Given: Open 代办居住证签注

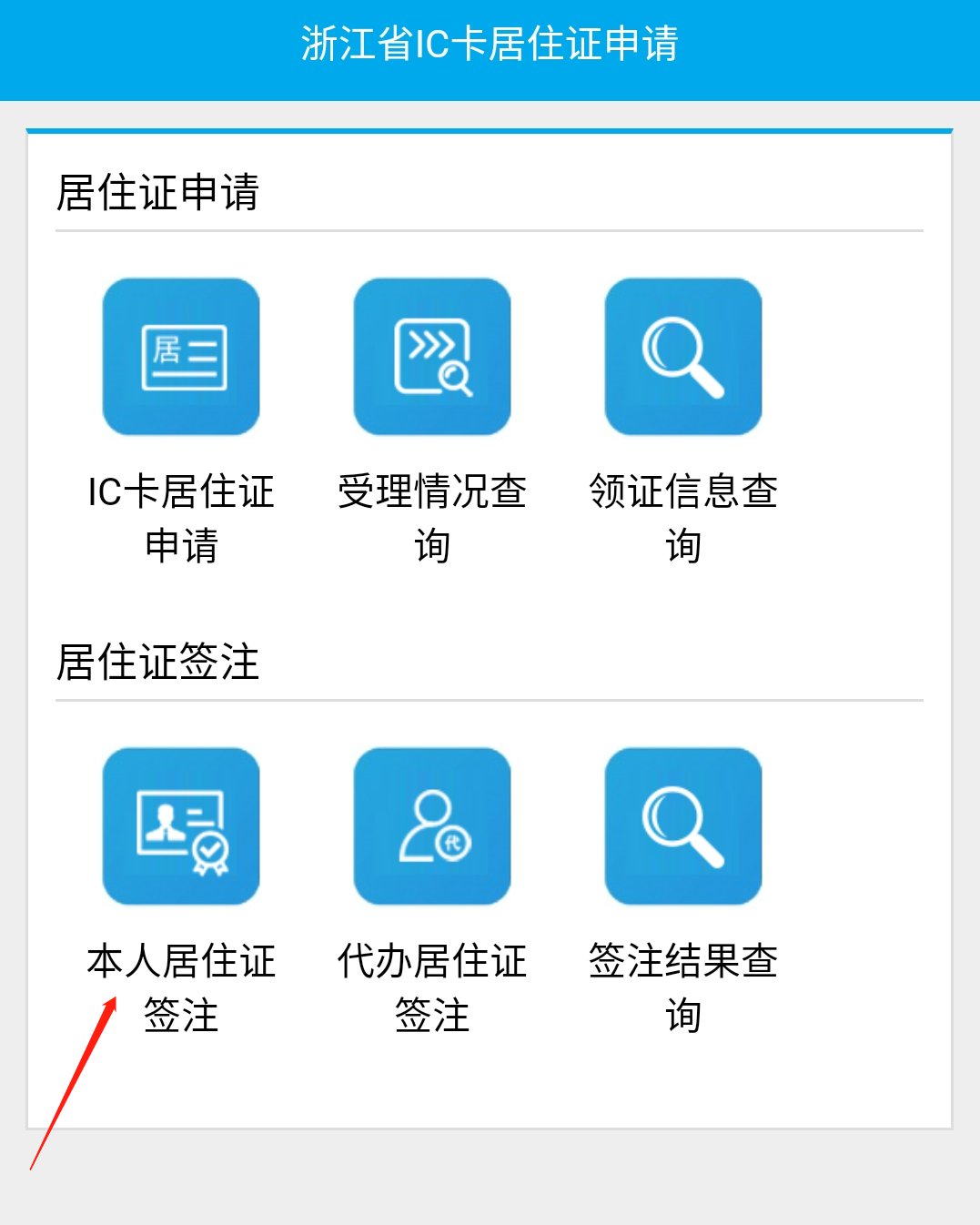Looking at the screenshot, I should click(x=432, y=826).
